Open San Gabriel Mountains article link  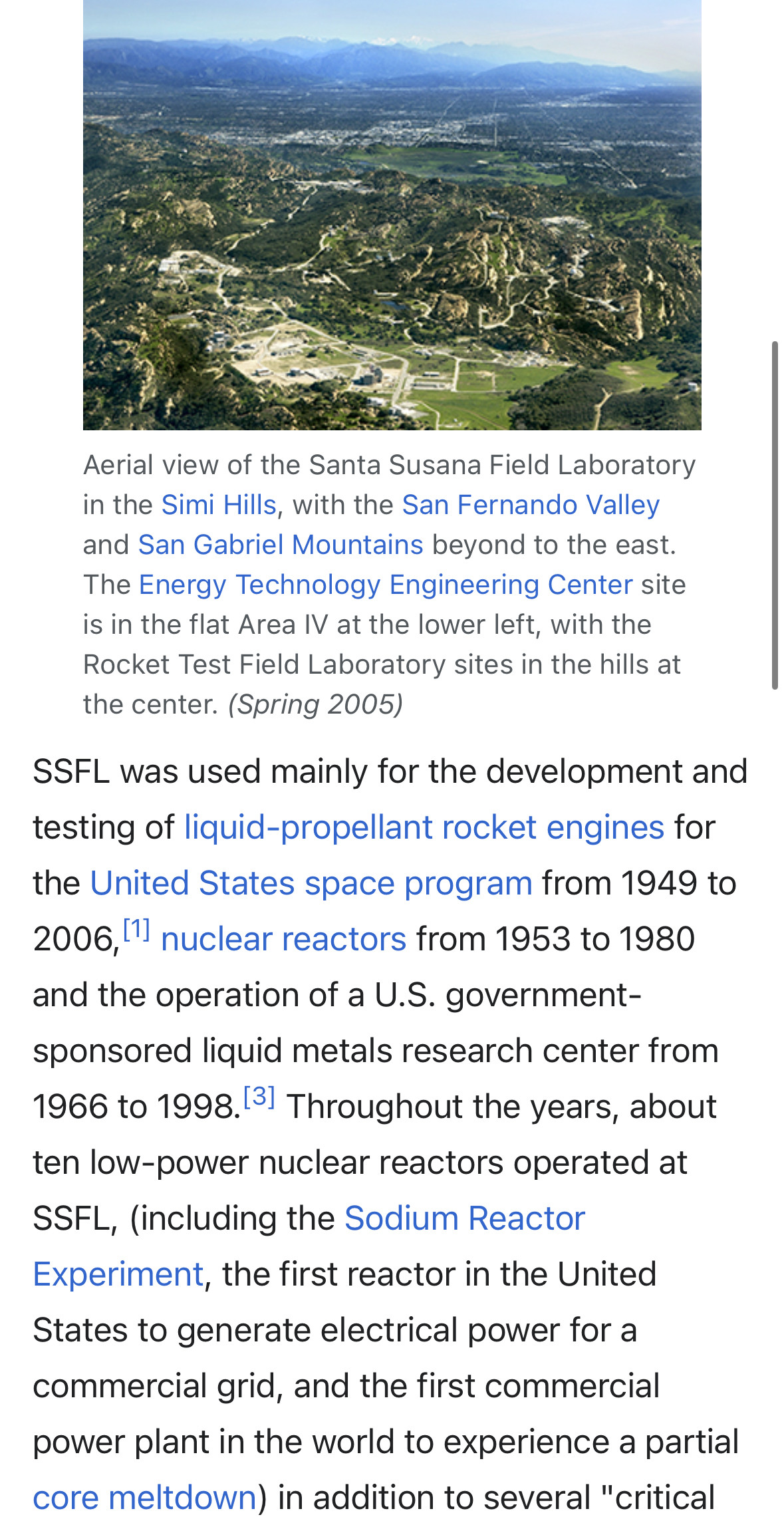pyautogui.click(x=281, y=545)
